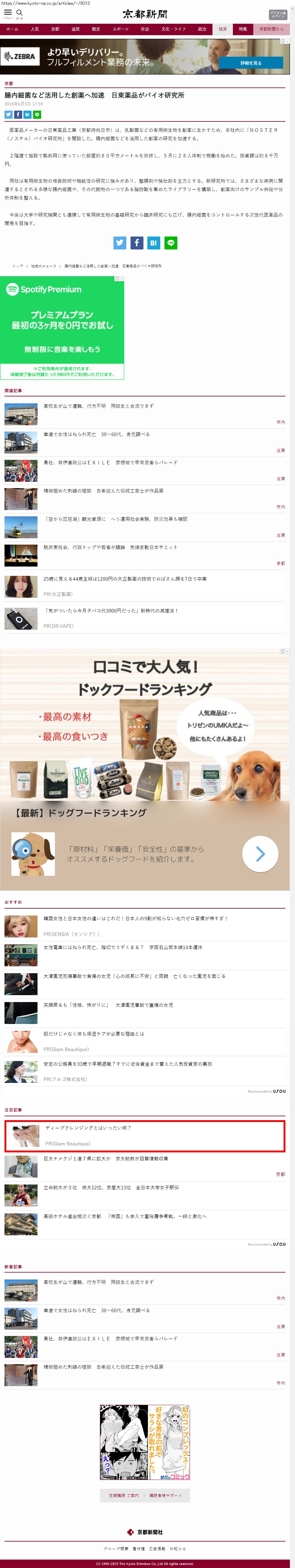Share the article on Twitter with the large button
This screenshot has height=1568, width=295.
(120, 243)
